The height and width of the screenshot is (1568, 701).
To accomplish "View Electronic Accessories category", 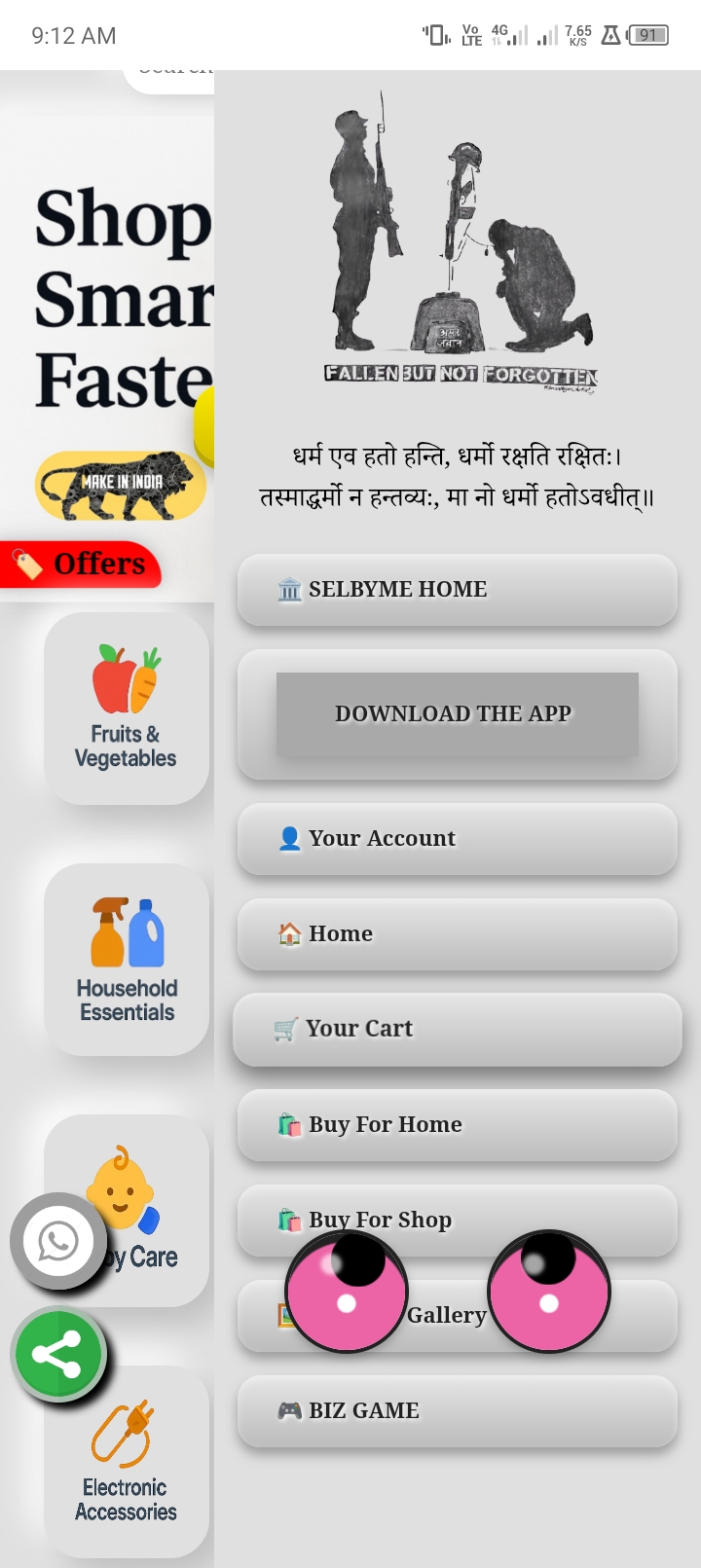I will [x=127, y=1460].
